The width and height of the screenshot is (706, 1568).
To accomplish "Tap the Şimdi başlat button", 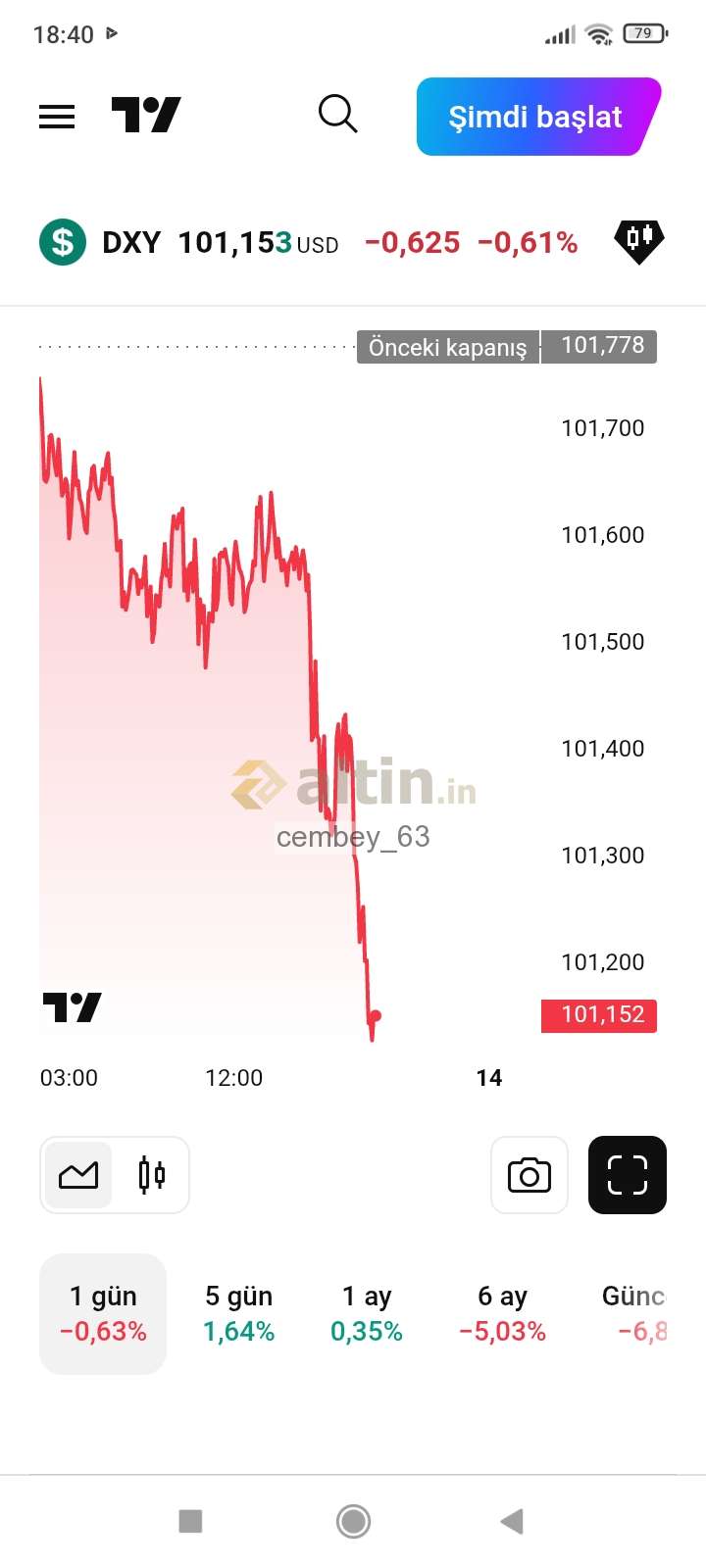I will [x=538, y=117].
